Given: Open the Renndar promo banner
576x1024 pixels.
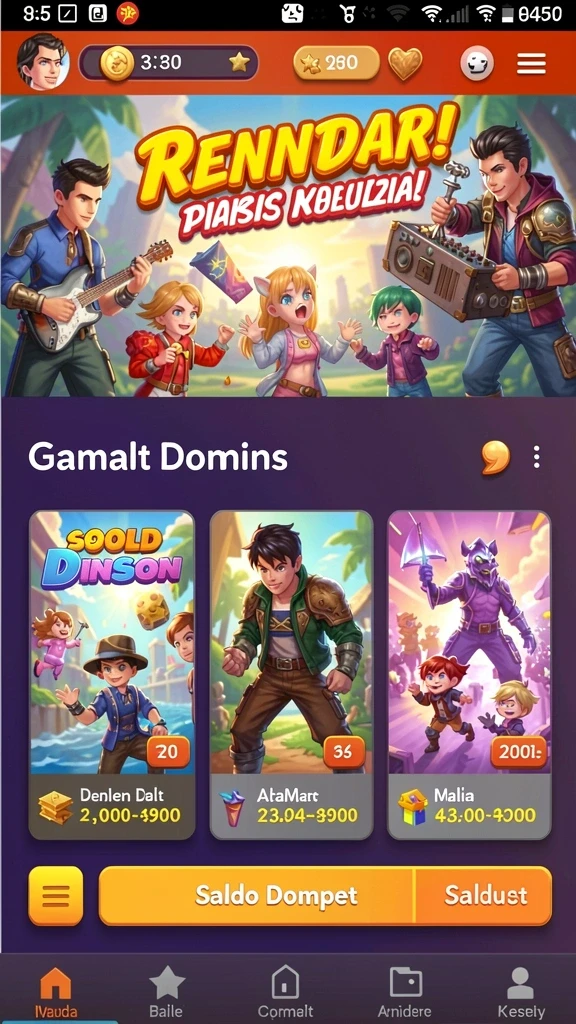Looking at the screenshot, I should [288, 246].
